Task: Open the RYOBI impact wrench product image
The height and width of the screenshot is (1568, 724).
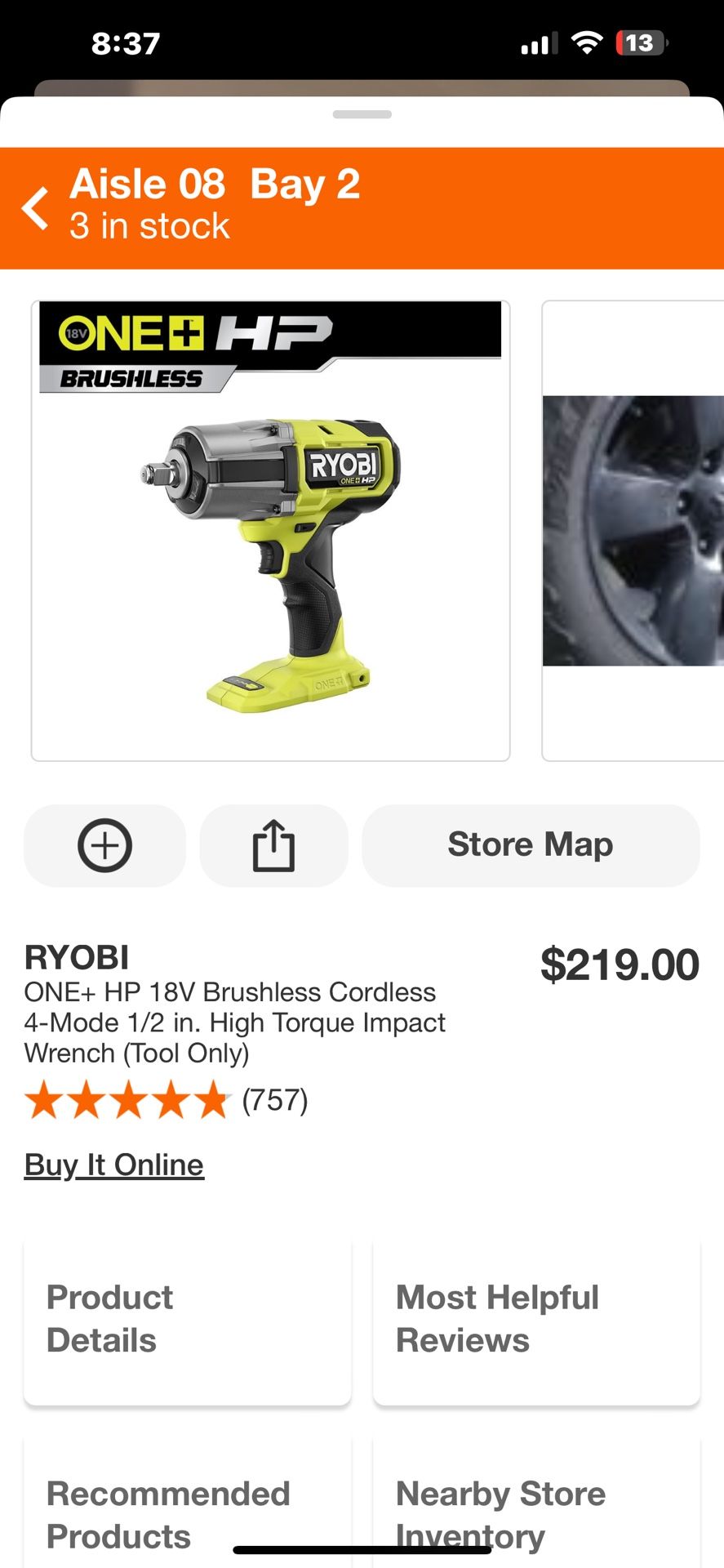Action: coord(270,531)
